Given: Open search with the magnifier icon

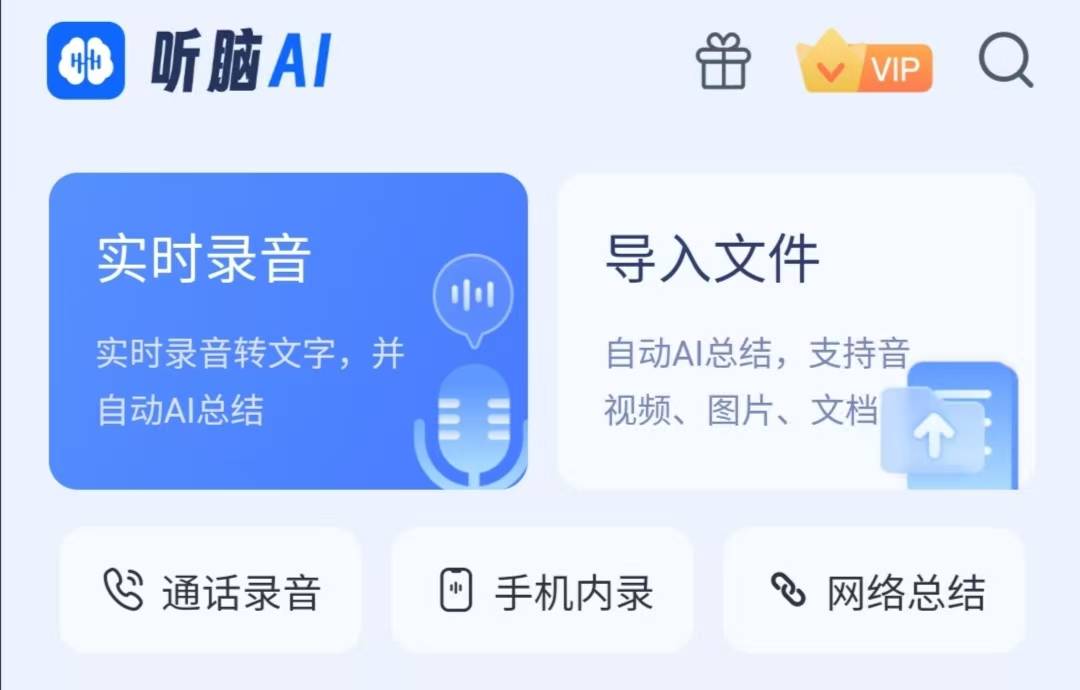Looking at the screenshot, I should tap(1004, 60).
